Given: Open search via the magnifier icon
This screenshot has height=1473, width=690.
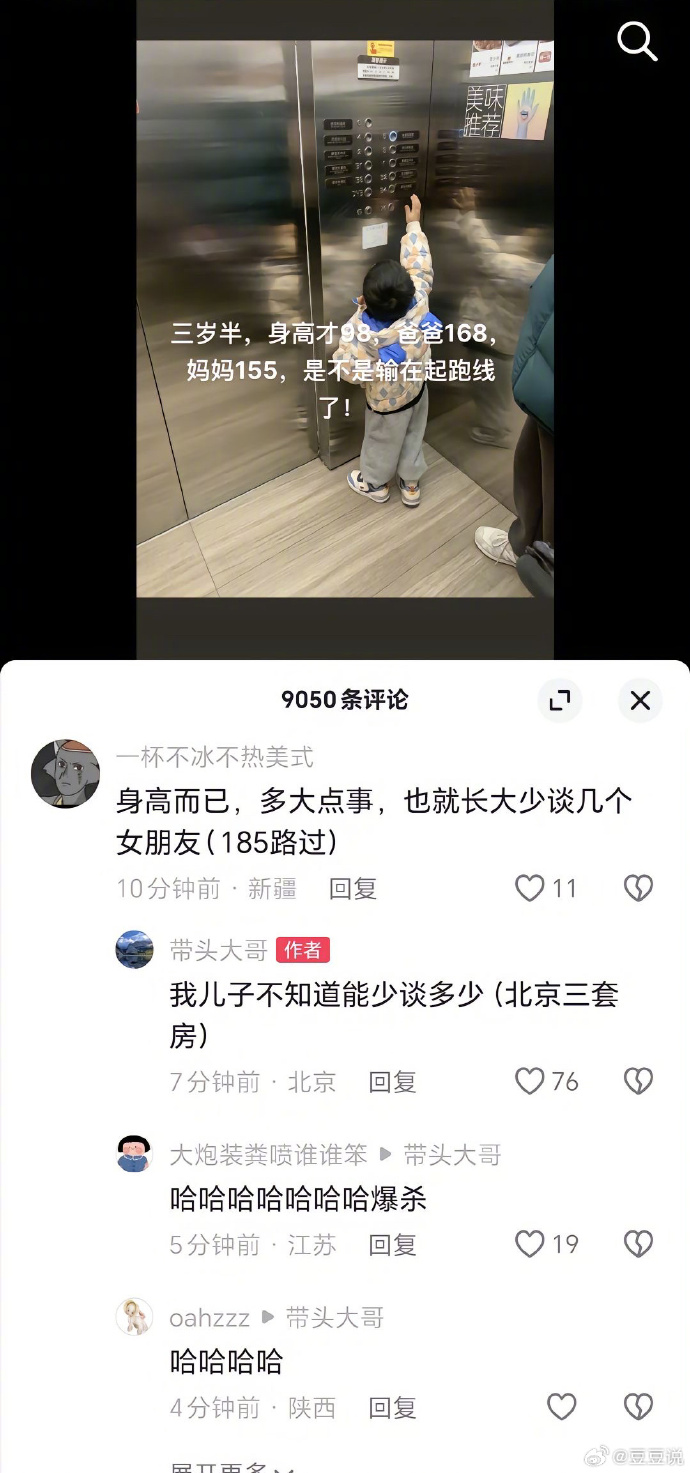Looking at the screenshot, I should coord(637,41).
